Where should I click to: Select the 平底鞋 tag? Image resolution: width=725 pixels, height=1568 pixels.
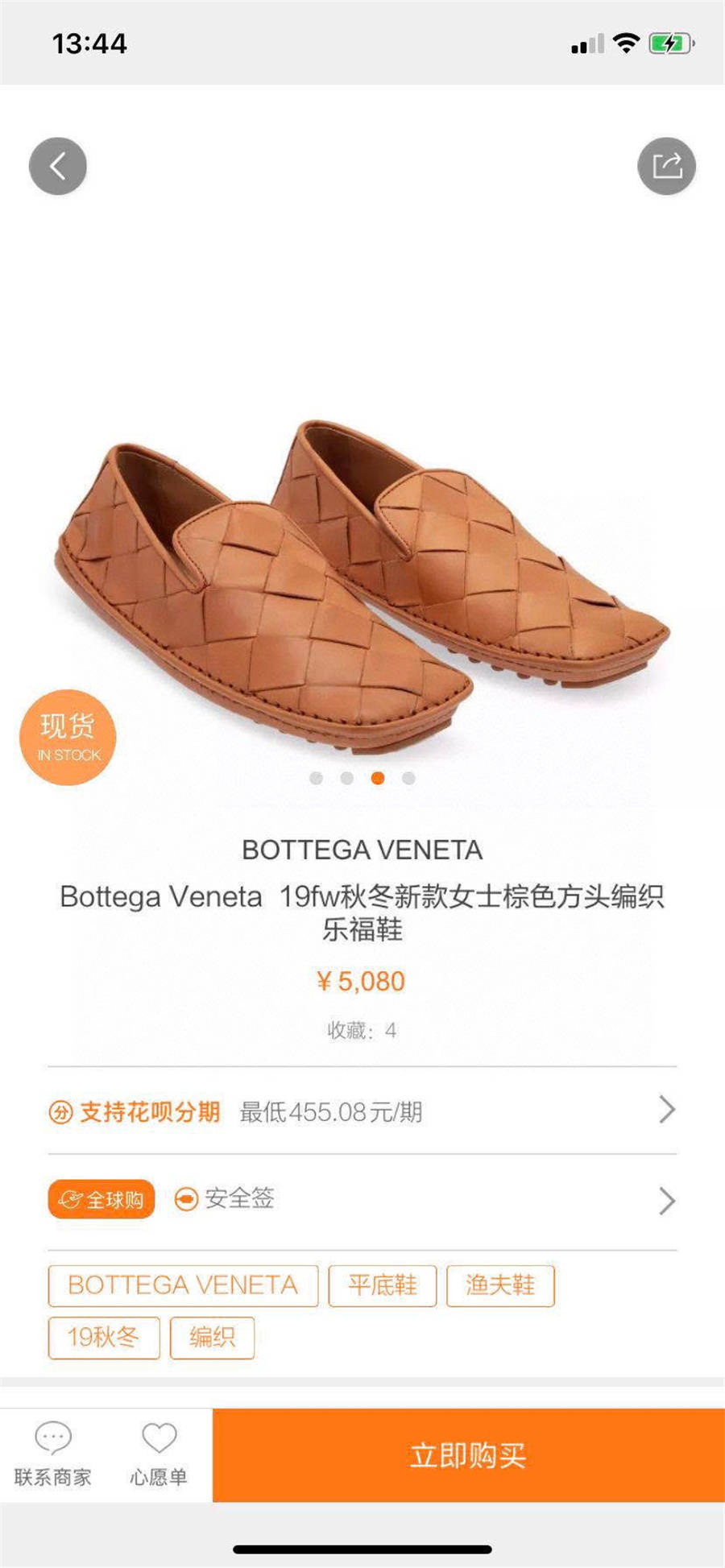coord(382,1285)
